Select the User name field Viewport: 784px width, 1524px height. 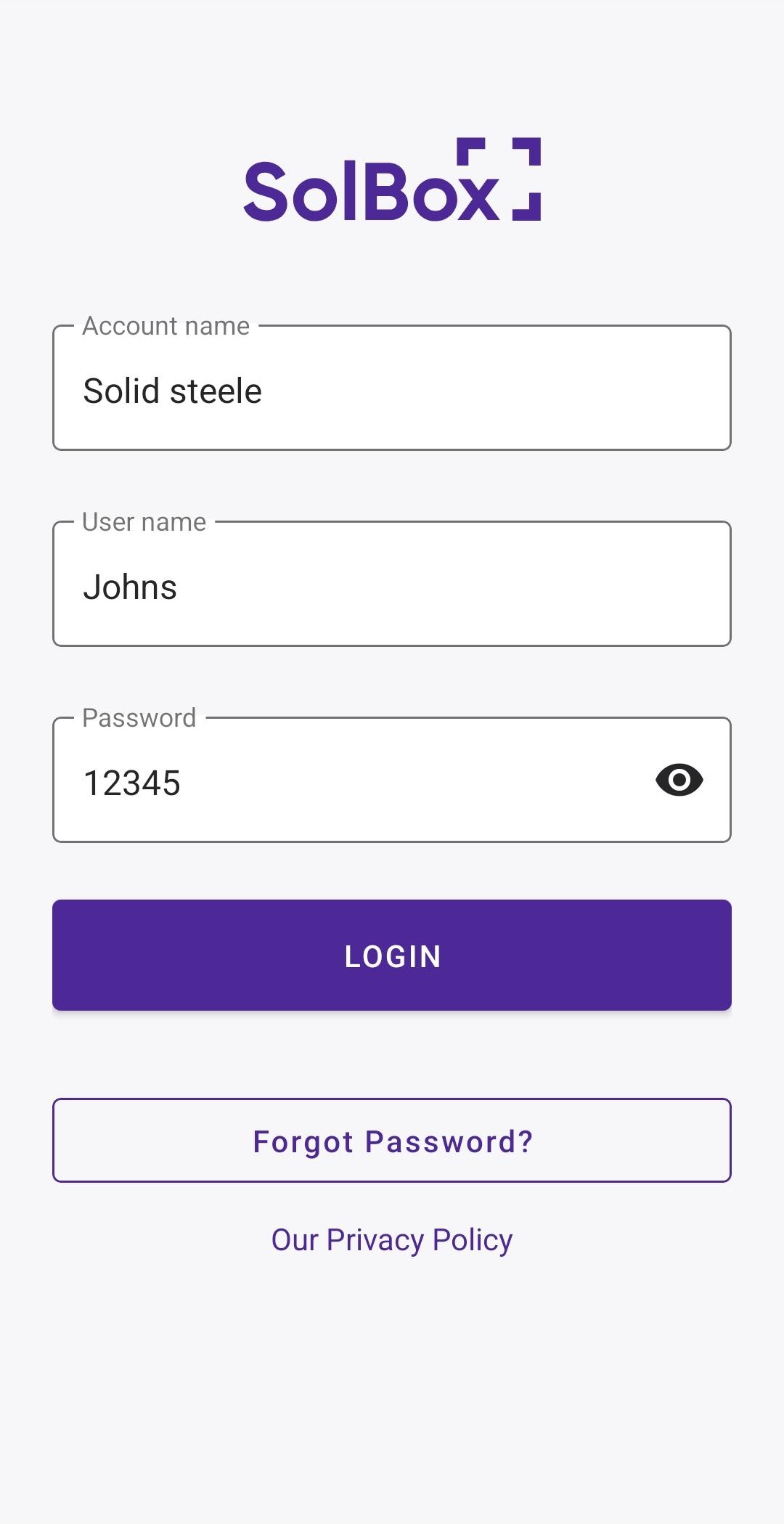[392, 584]
